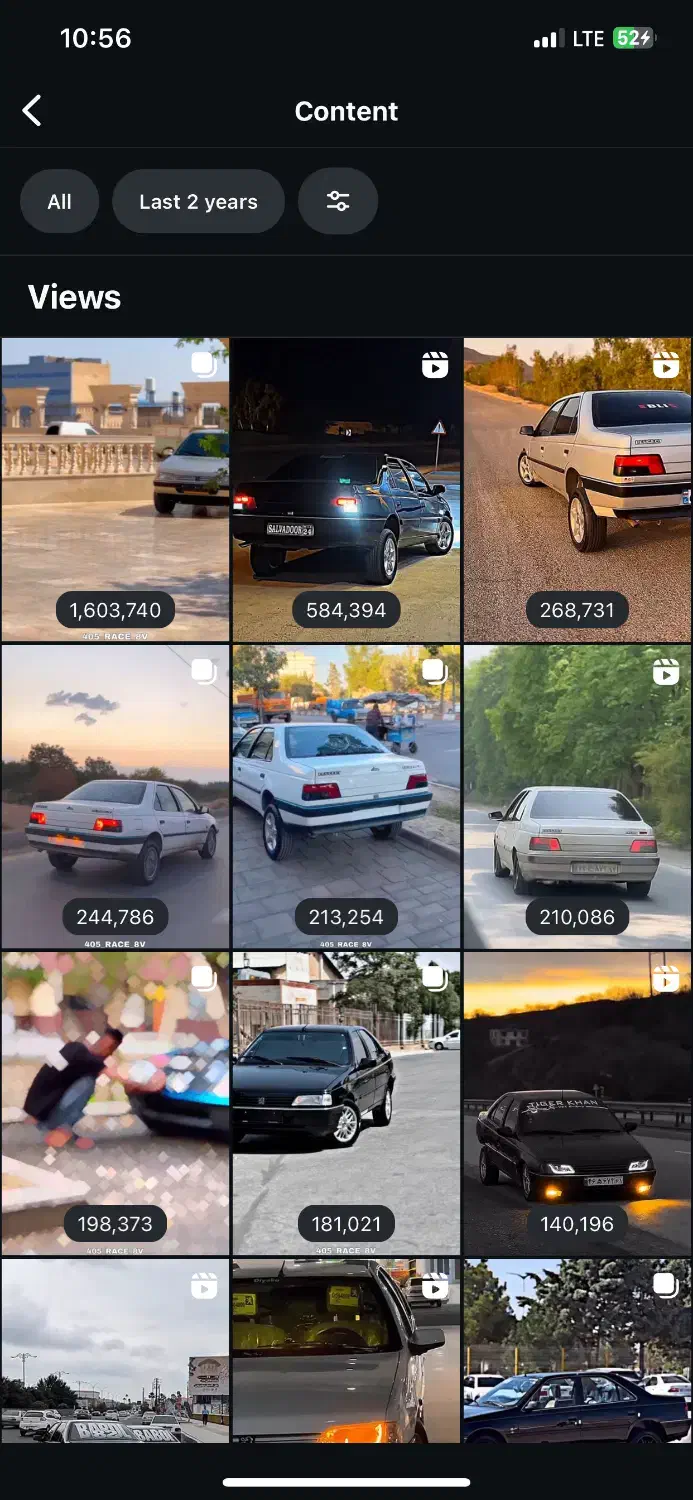693x1500 pixels.
Task: Open the post with 181,021 views
Action: 346,1104
